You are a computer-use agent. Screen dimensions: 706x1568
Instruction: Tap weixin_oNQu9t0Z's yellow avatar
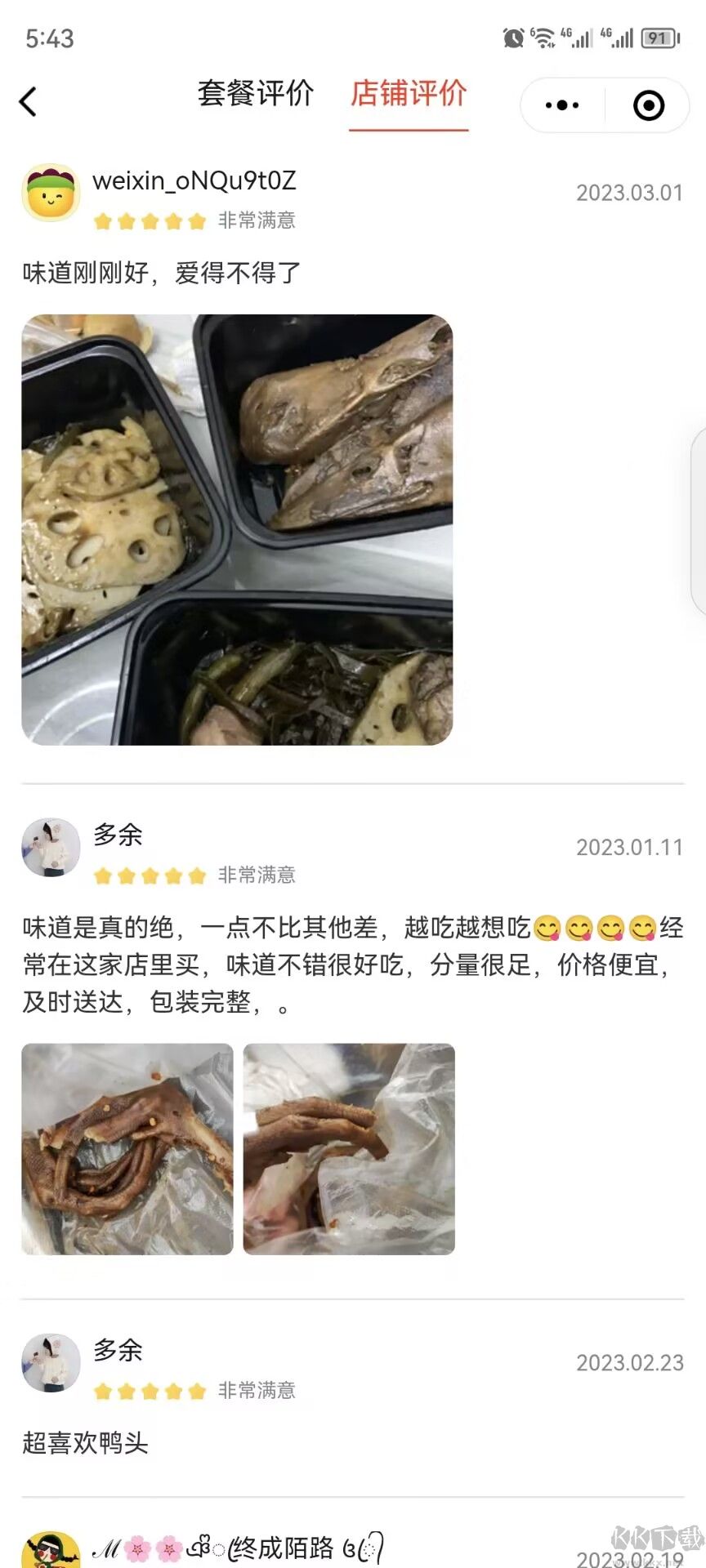pos(49,194)
